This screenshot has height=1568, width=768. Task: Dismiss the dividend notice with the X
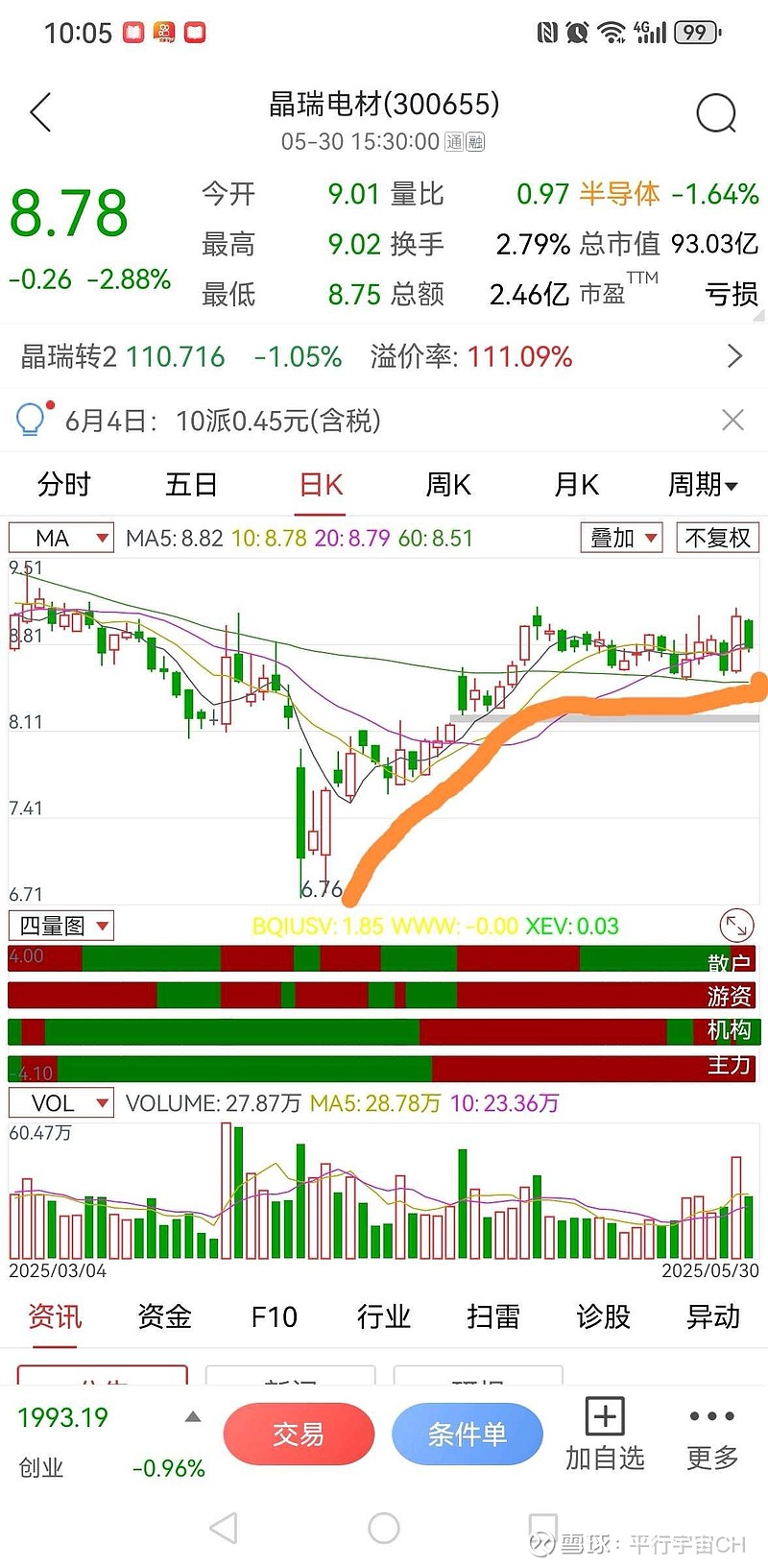click(732, 420)
